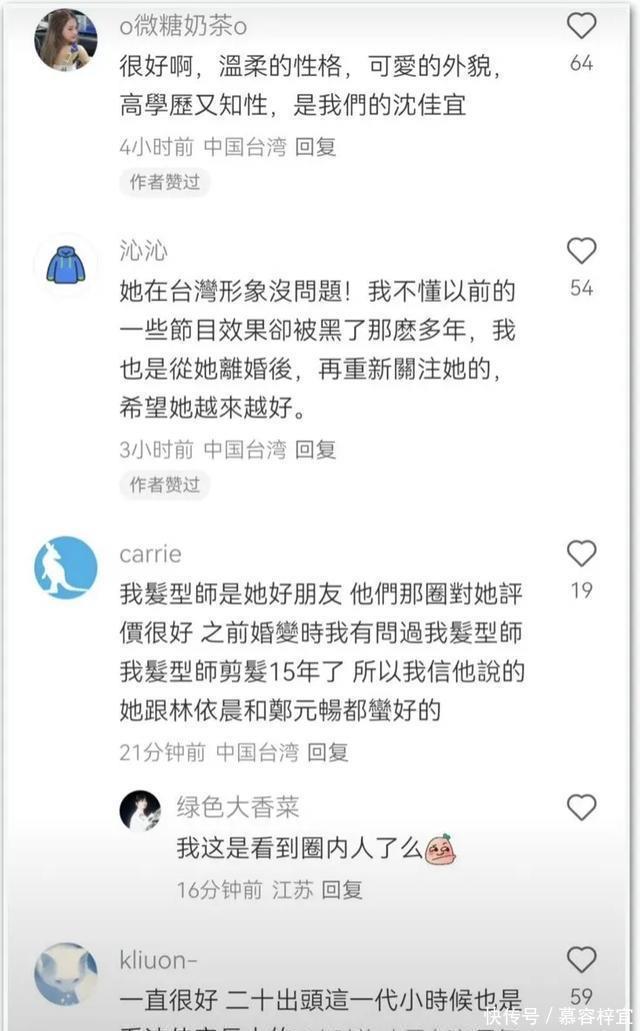This screenshot has width=640, height=1031.
Task: Open kliuon-'s profile avatar
Action: click(66, 974)
